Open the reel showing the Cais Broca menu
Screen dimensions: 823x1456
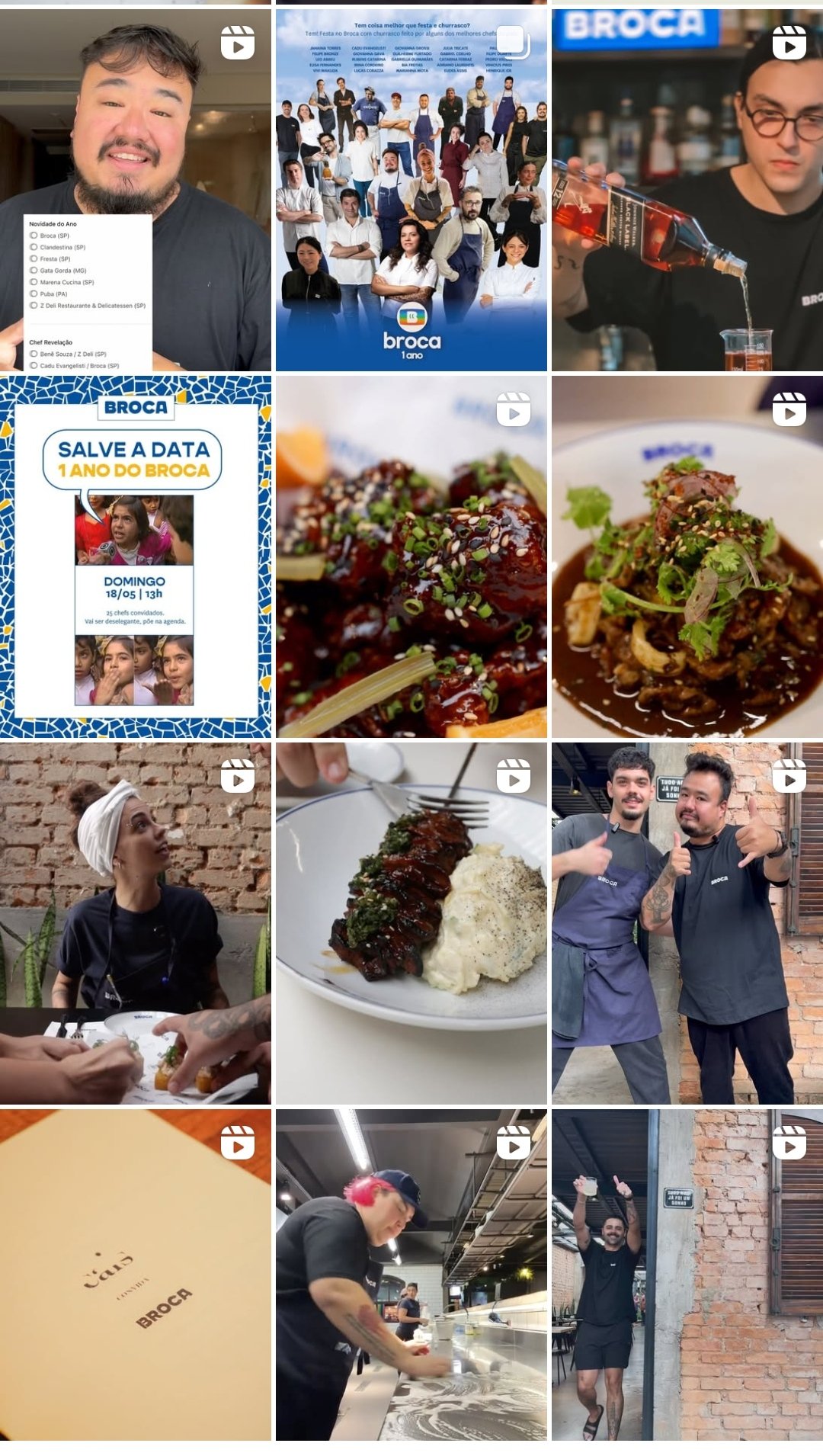(x=135, y=1275)
